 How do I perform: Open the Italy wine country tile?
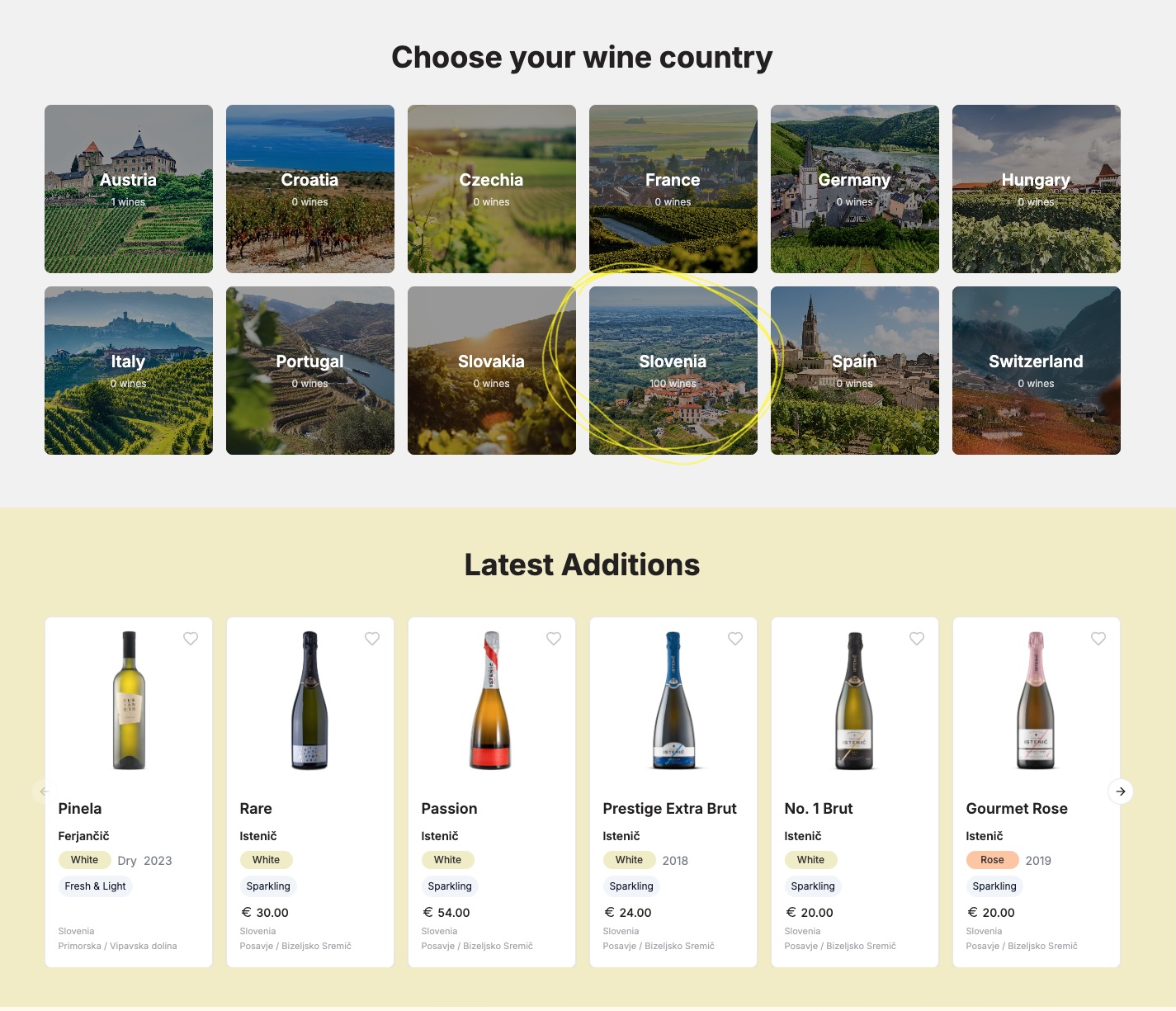pos(129,371)
